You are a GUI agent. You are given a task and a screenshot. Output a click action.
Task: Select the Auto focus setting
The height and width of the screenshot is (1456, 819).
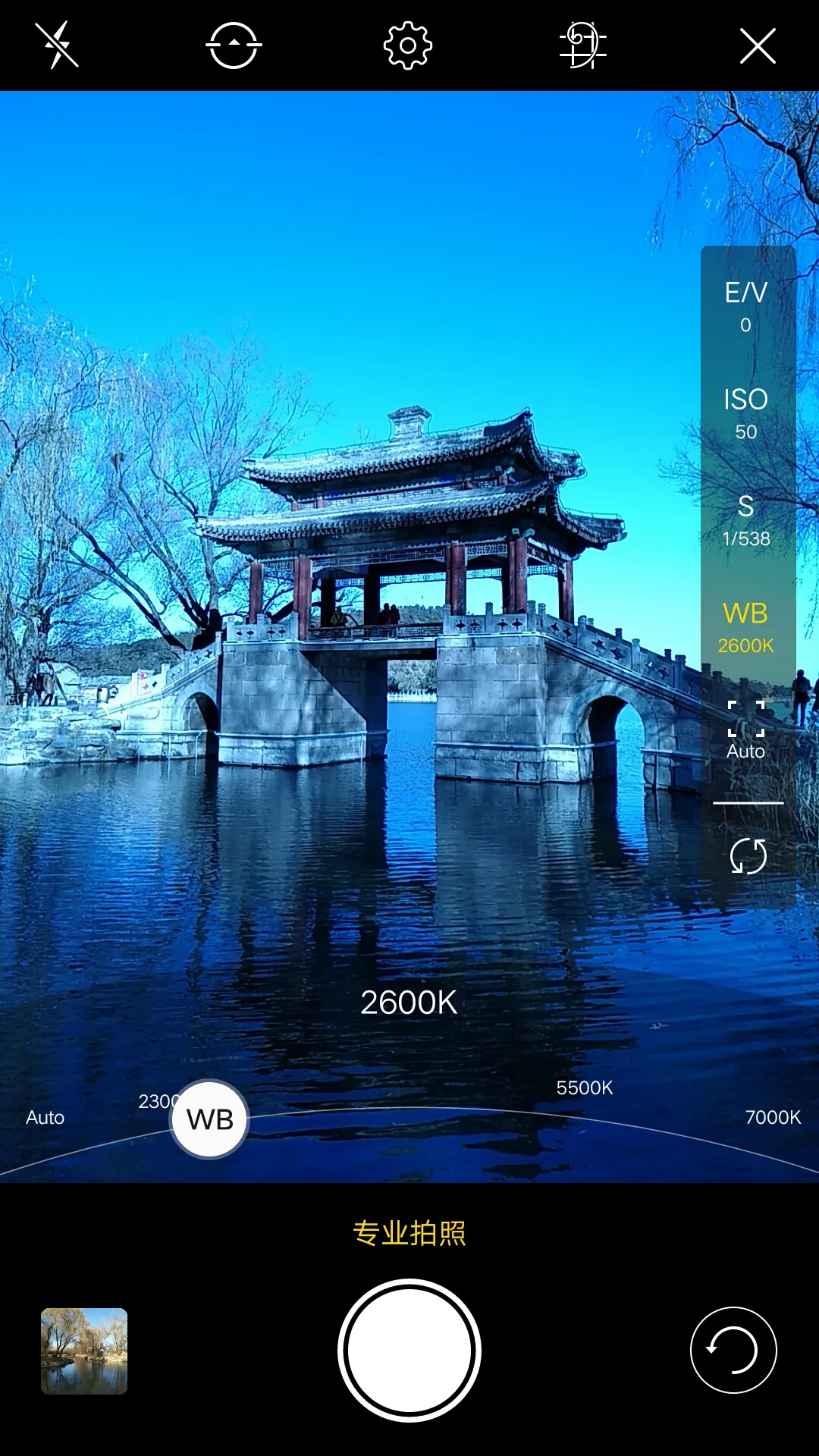[x=746, y=730]
